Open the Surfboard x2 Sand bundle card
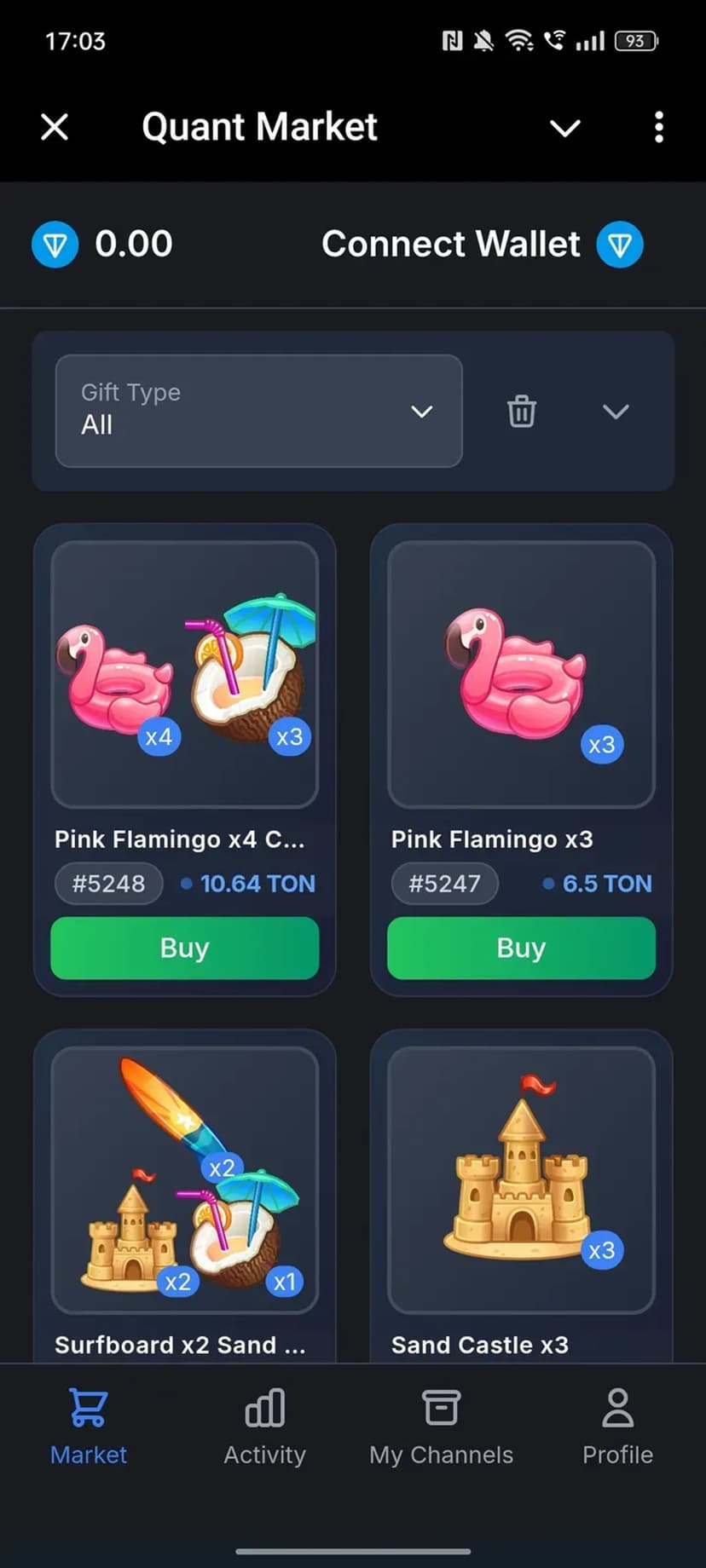 coord(184,1180)
